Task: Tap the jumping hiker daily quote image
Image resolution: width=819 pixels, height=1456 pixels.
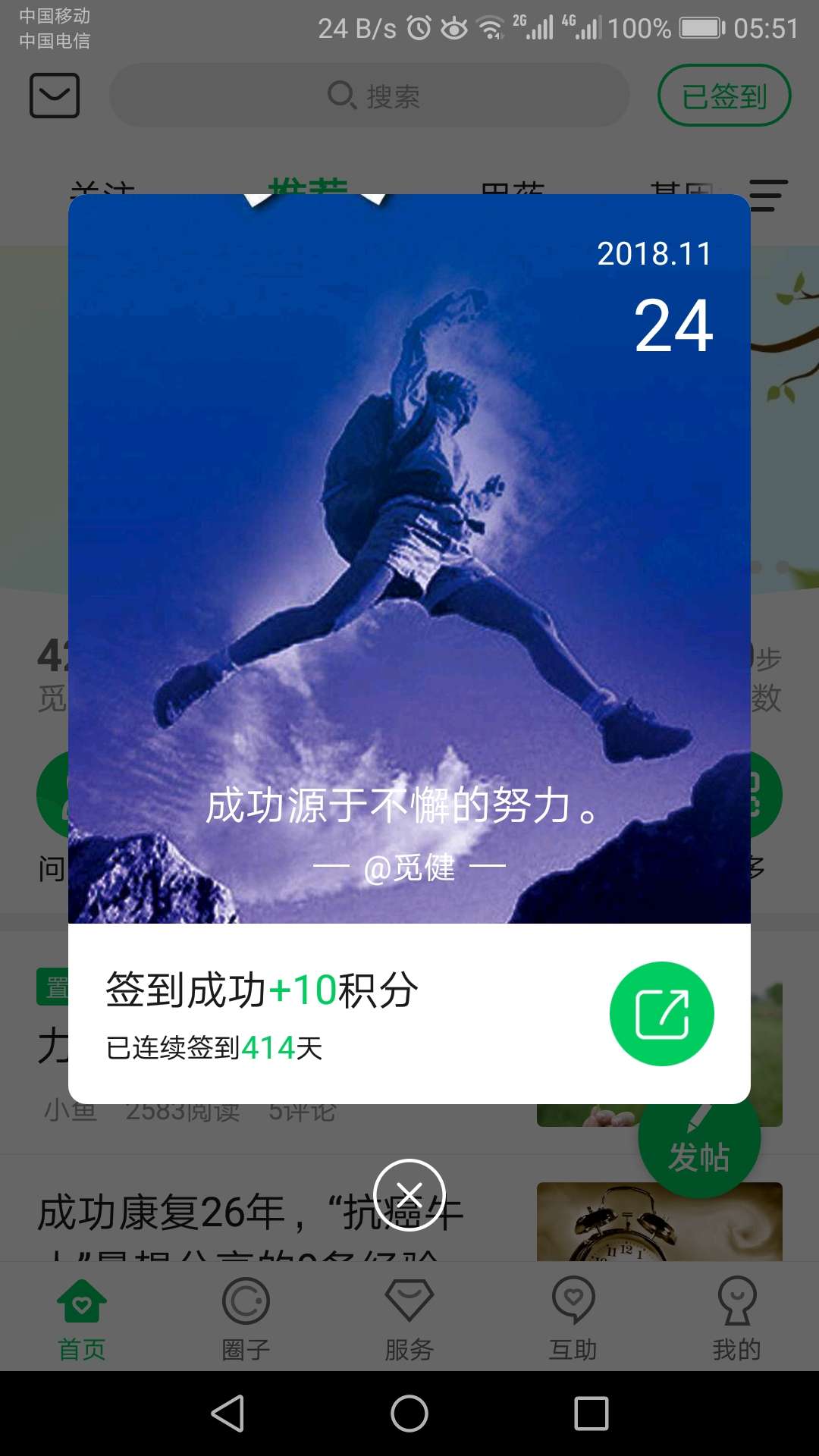Action: (409, 531)
